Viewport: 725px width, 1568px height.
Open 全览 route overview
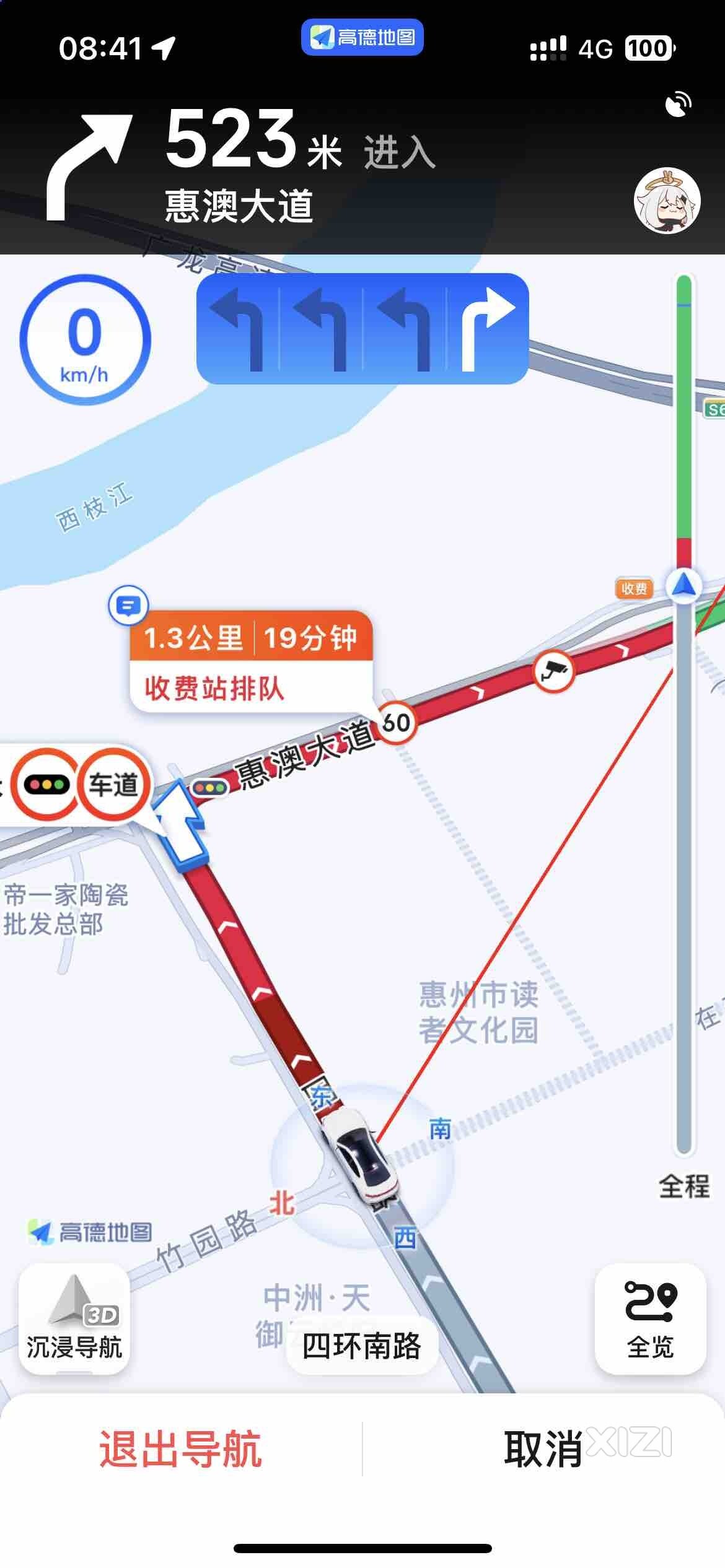pyautogui.click(x=650, y=1319)
